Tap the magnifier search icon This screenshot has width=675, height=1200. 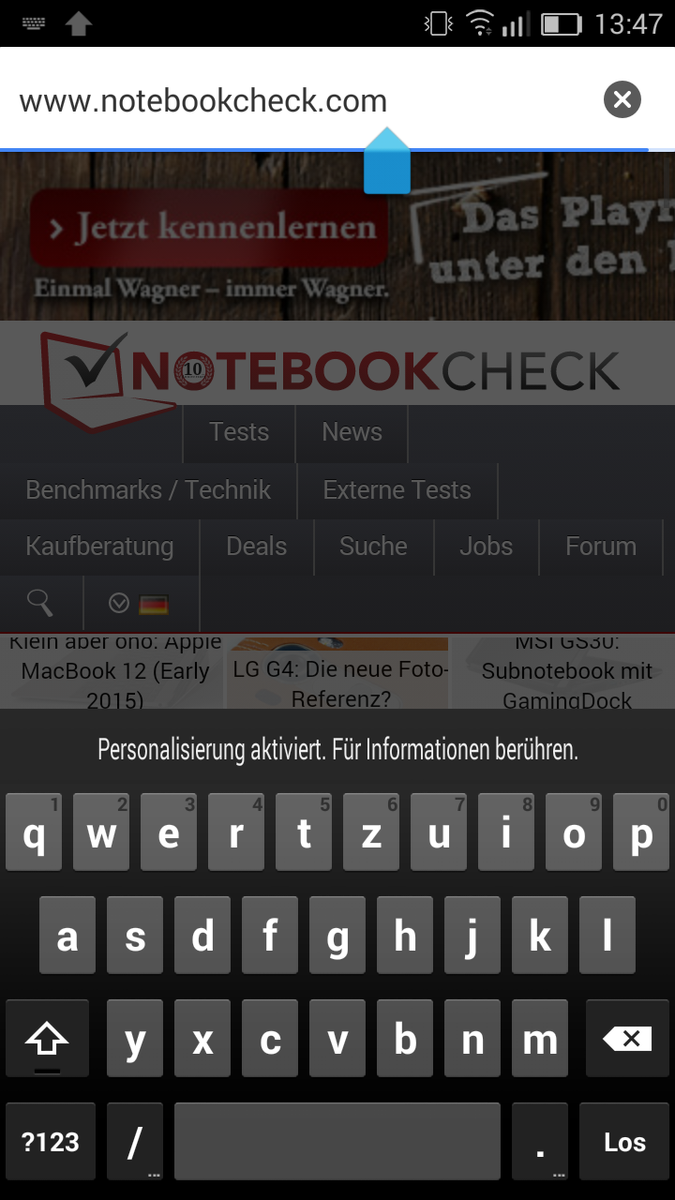click(40, 604)
